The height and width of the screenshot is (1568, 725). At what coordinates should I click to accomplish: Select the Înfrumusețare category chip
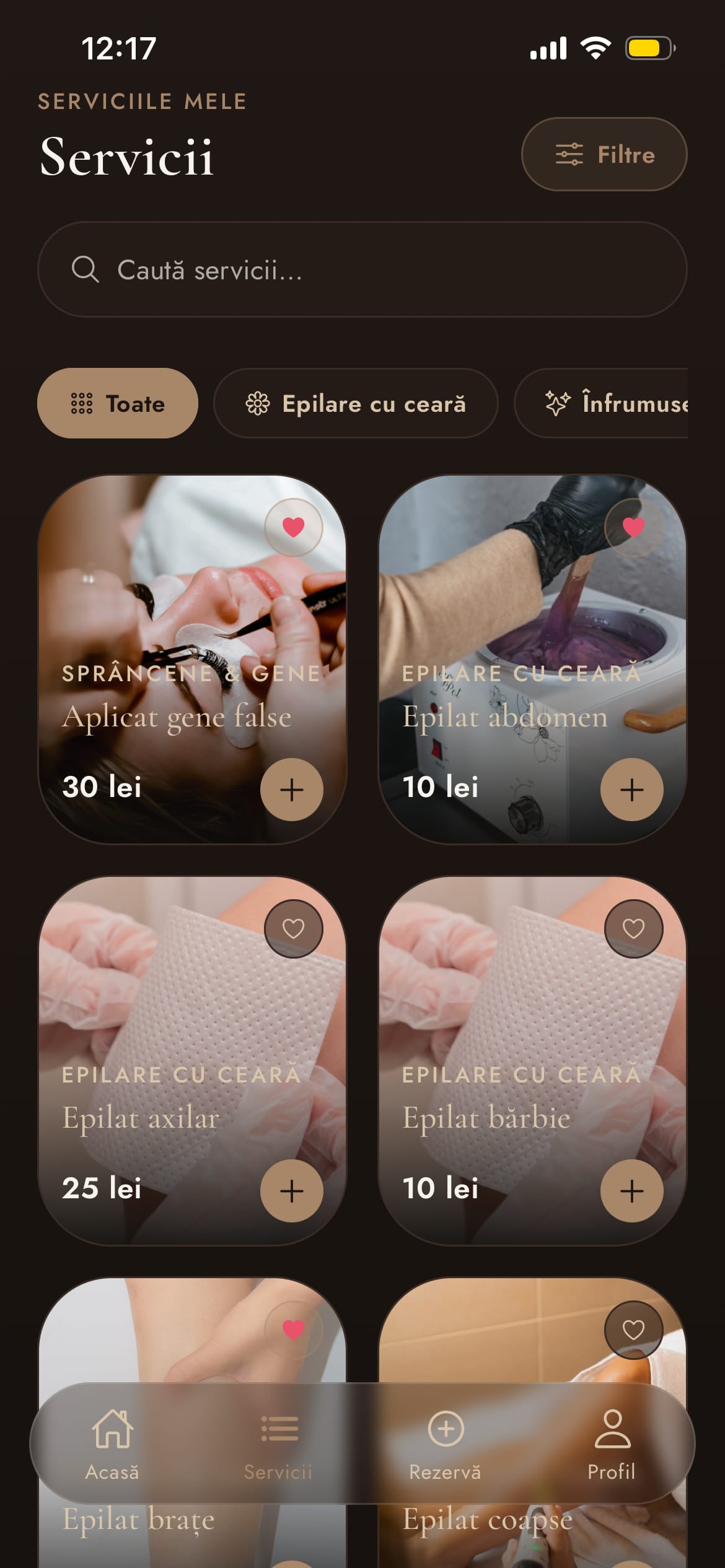point(601,403)
